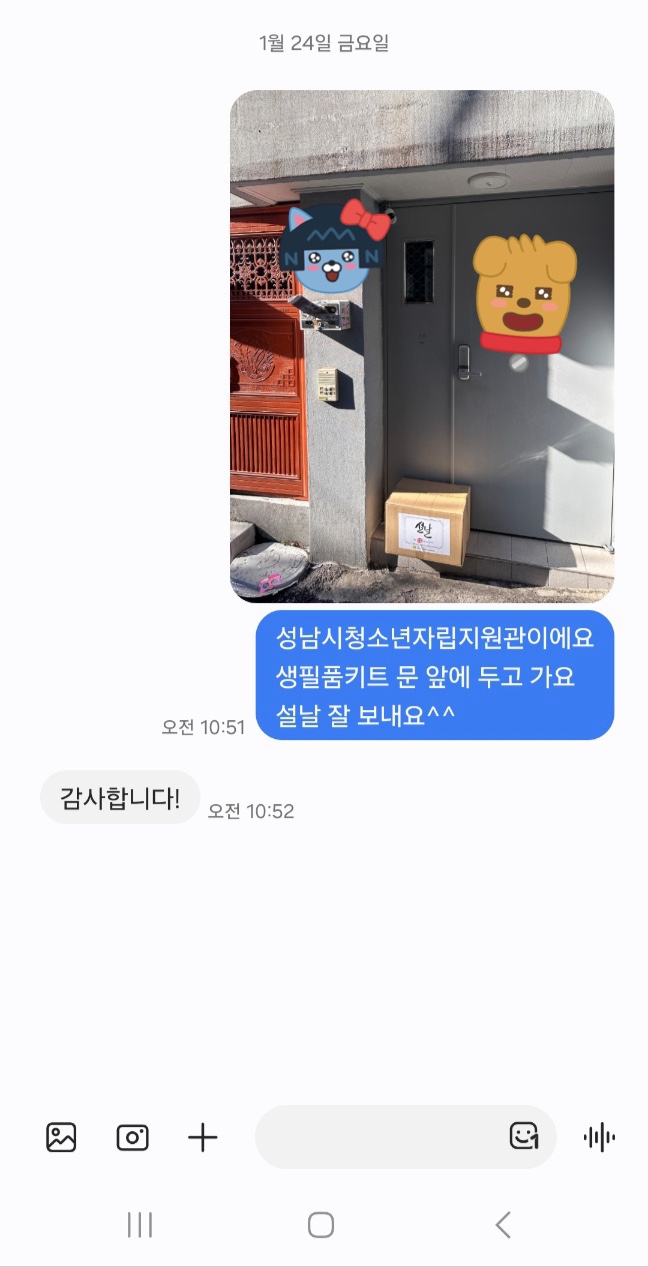
Task: Open recent apps from the navigation bar
Action: (140, 1224)
